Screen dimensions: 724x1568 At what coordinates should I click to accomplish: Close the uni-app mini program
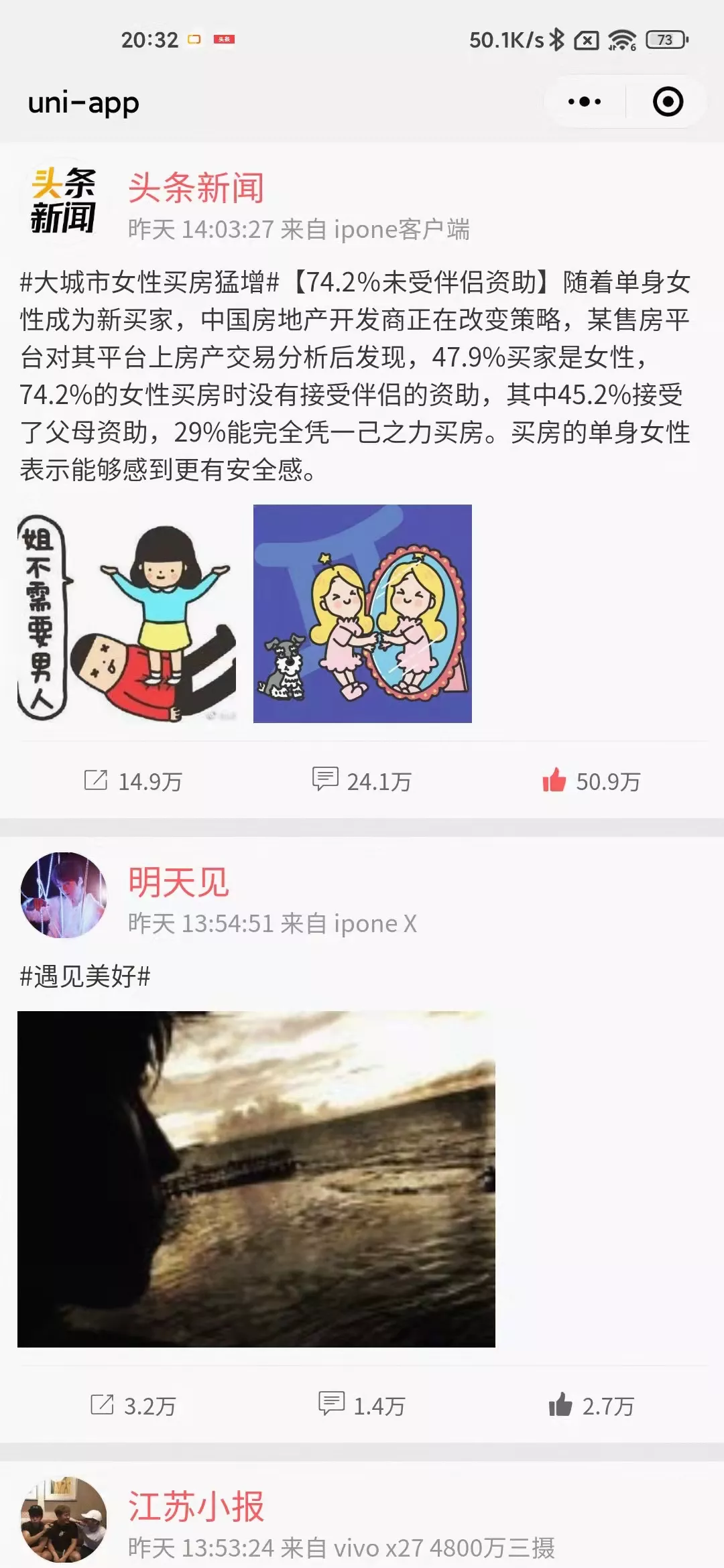click(668, 102)
